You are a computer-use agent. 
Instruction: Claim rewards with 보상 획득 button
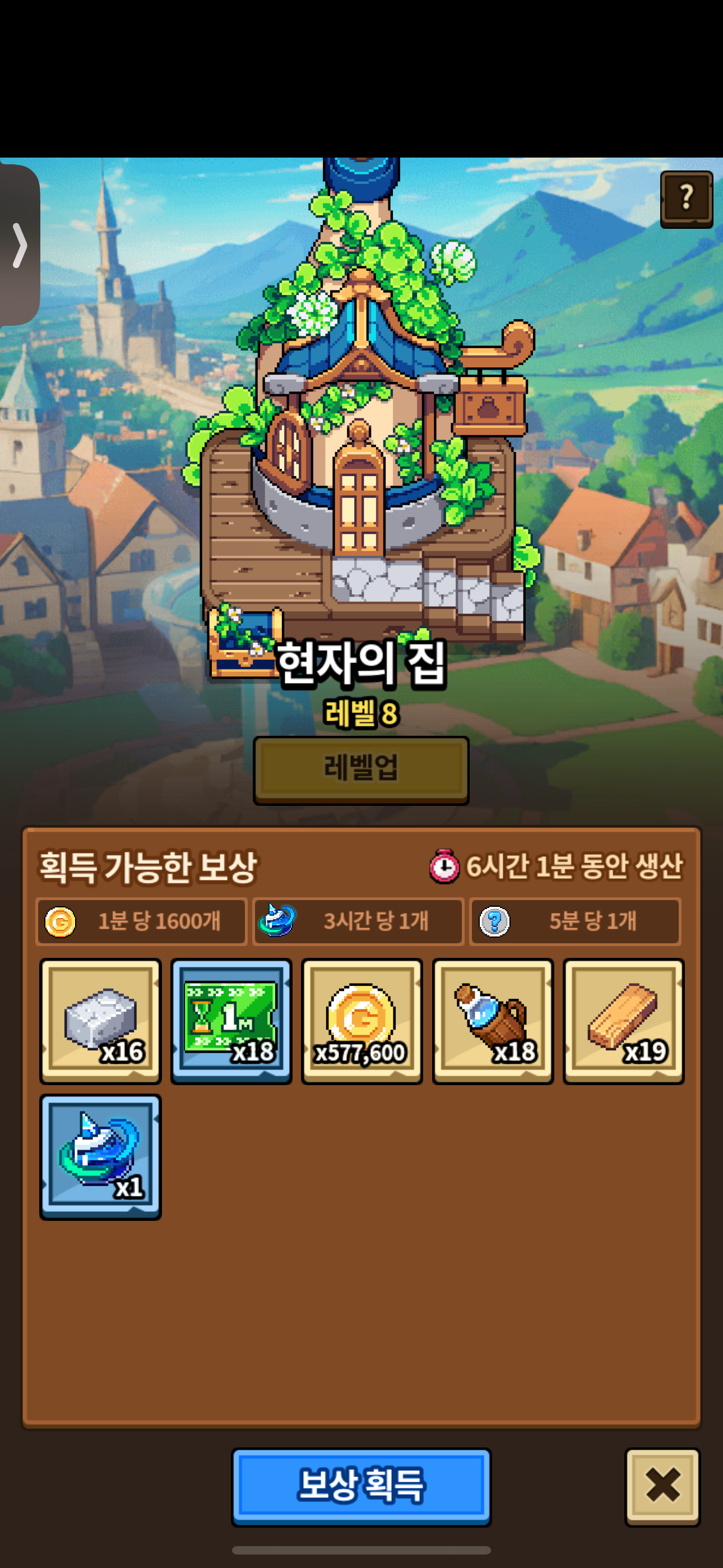[361, 1485]
